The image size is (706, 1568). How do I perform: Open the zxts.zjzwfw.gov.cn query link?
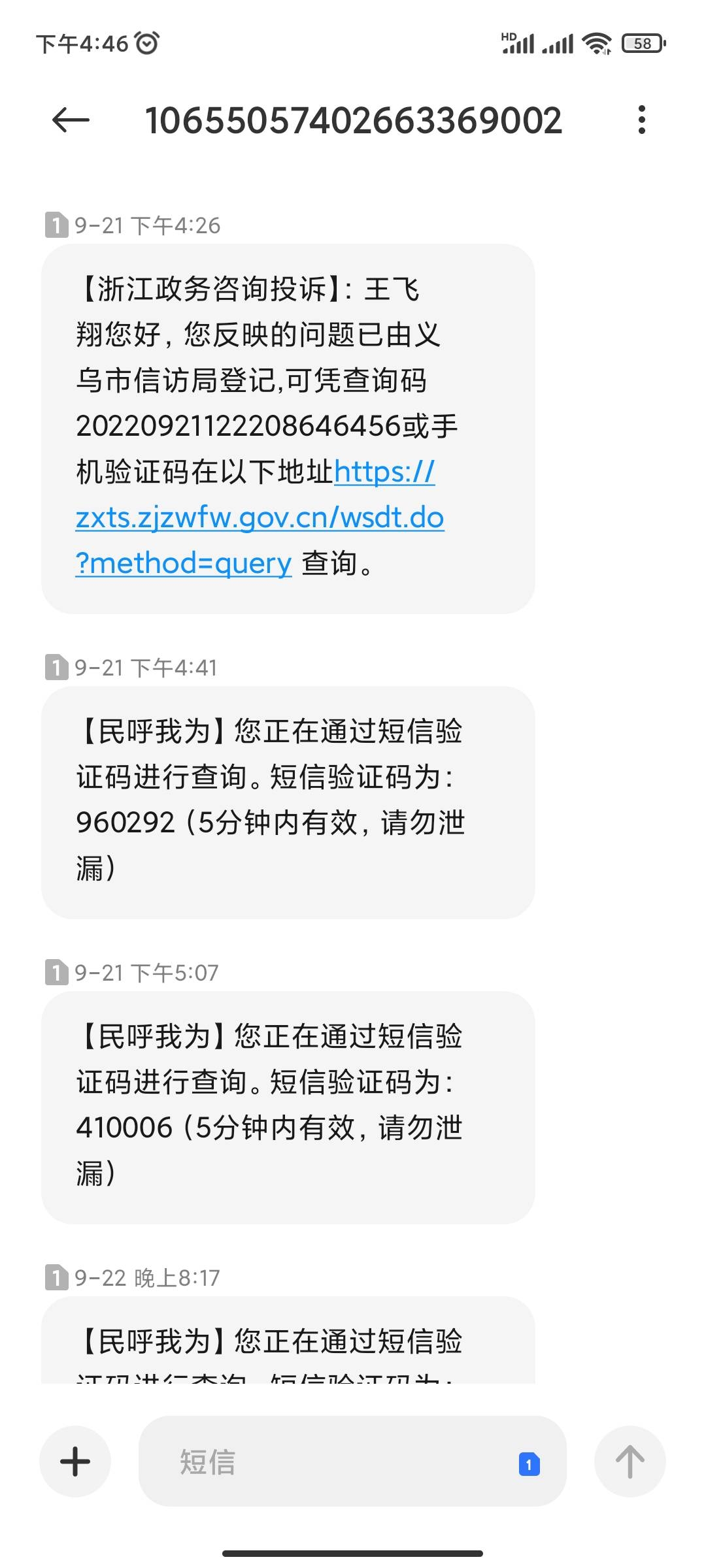pos(260,518)
